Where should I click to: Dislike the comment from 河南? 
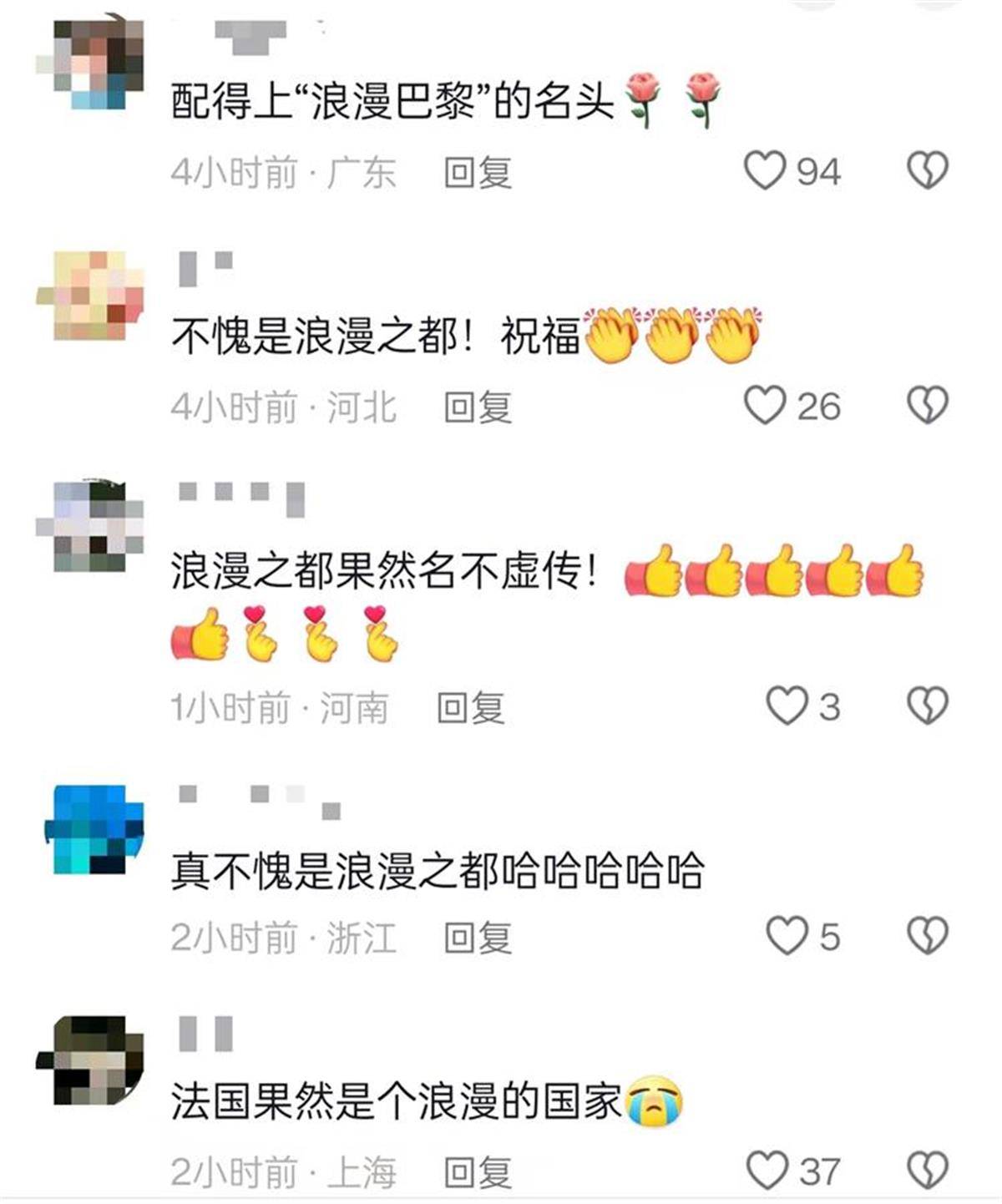pyautogui.click(x=927, y=706)
